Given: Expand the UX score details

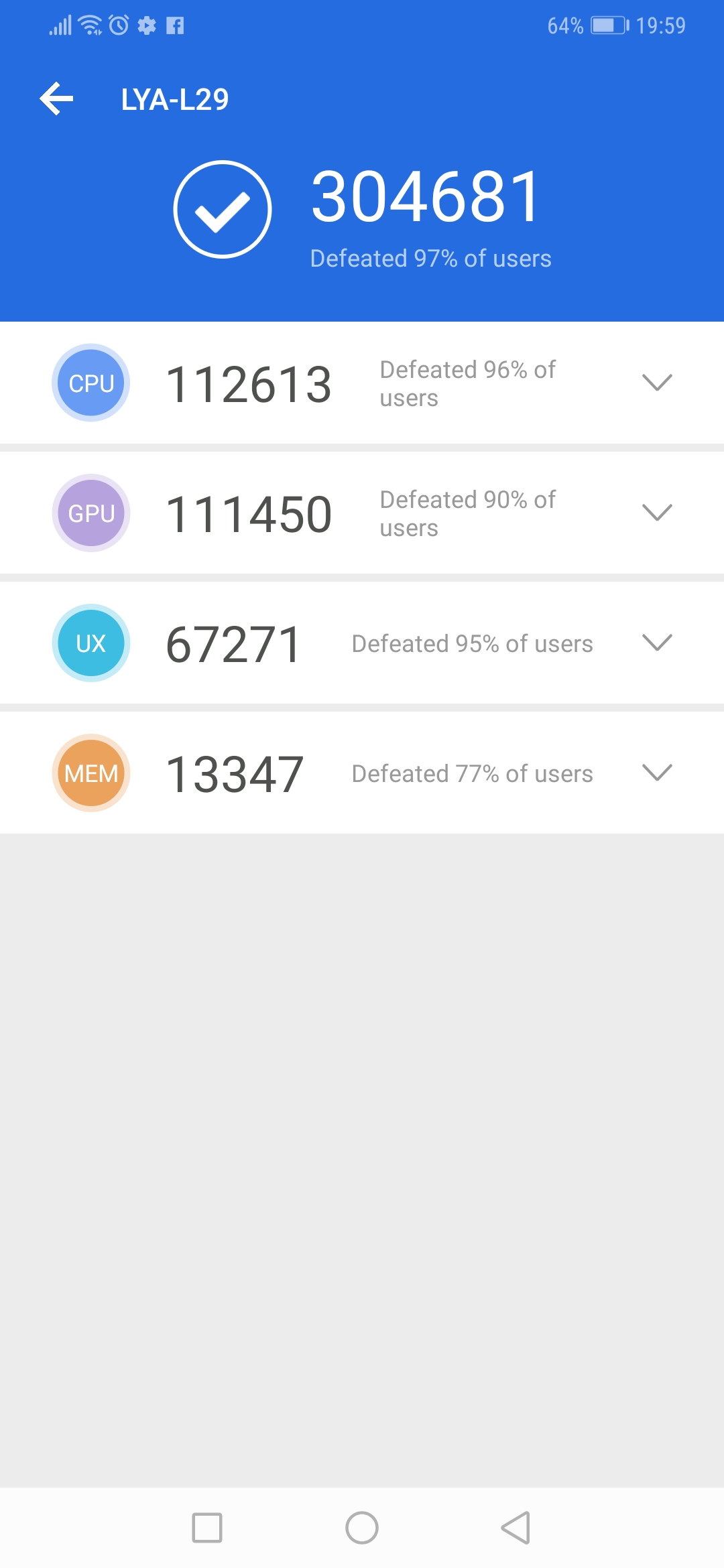Looking at the screenshot, I should coord(656,643).
